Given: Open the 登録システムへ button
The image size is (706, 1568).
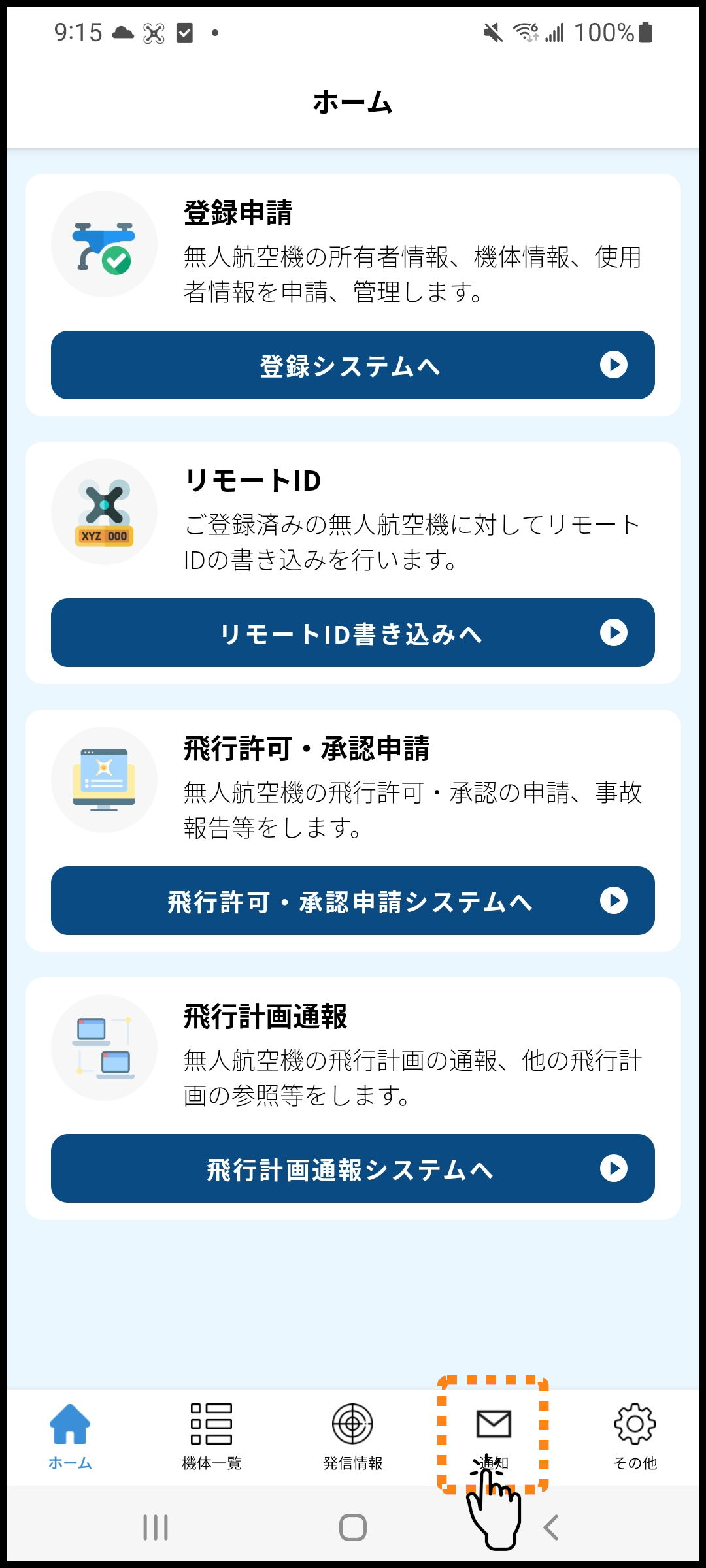Looking at the screenshot, I should click(353, 365).
